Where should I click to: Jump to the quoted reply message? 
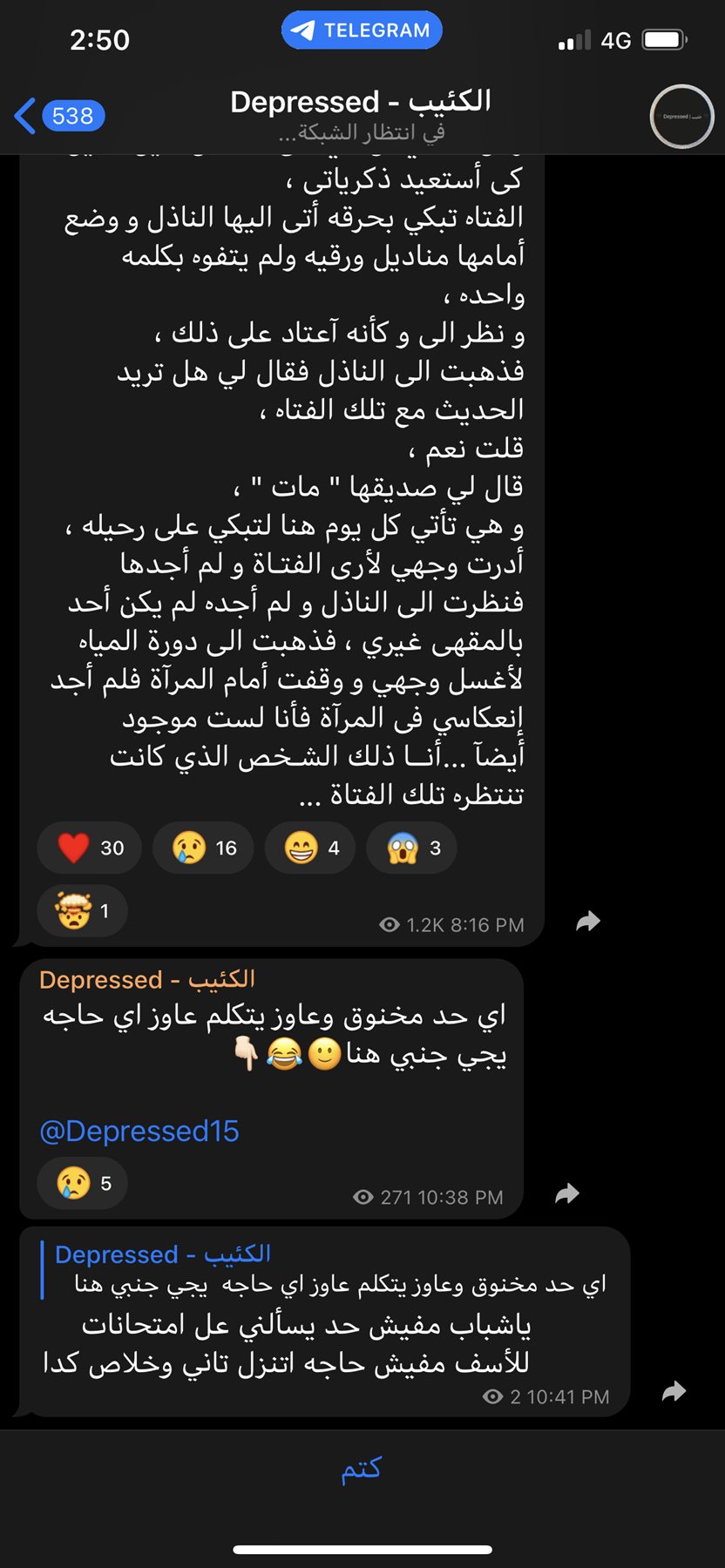pyautogui.click(x=331, y=1269)
